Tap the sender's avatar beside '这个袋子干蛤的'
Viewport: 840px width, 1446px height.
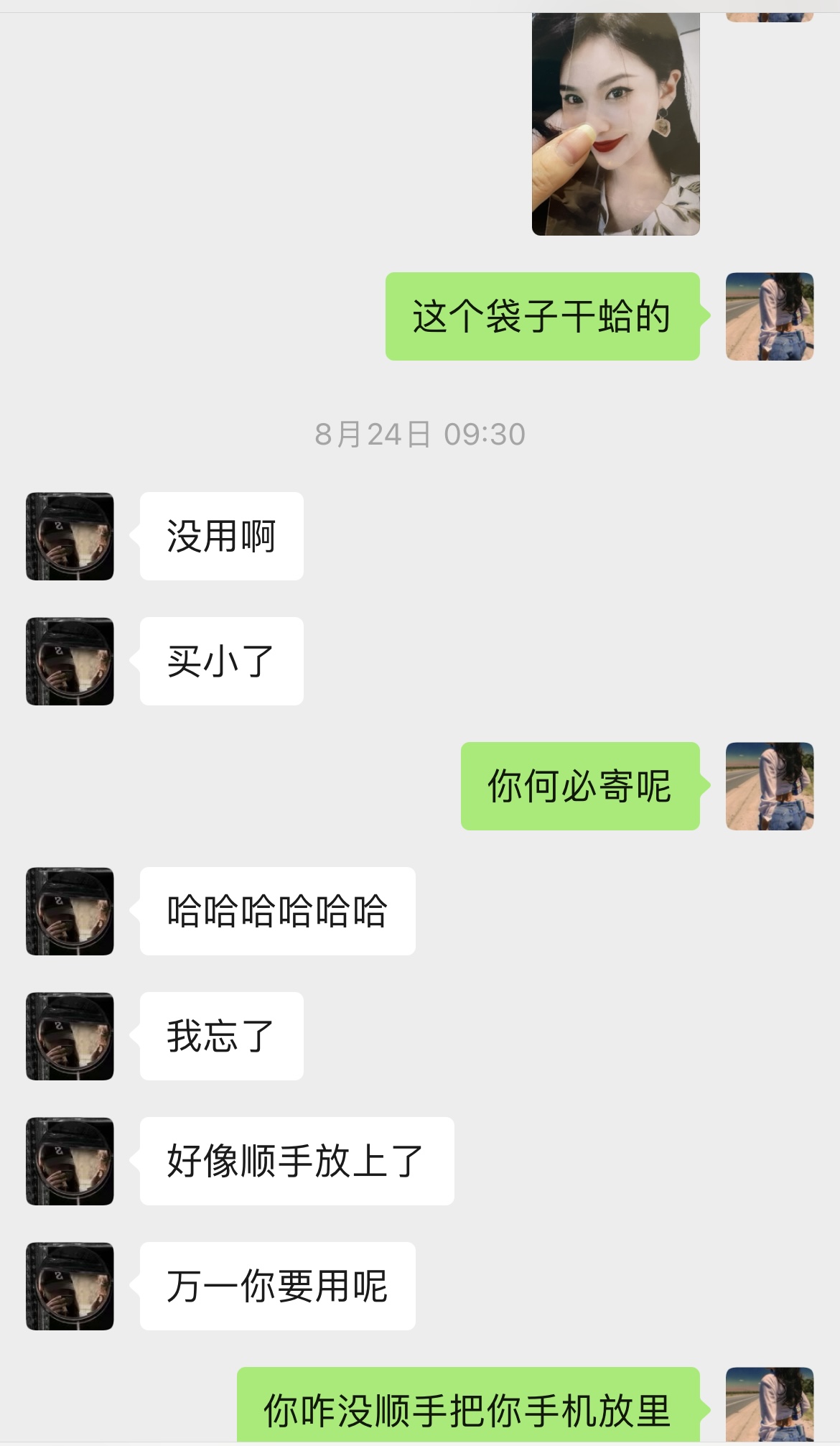pyautogui.click(x=769, y=316)
